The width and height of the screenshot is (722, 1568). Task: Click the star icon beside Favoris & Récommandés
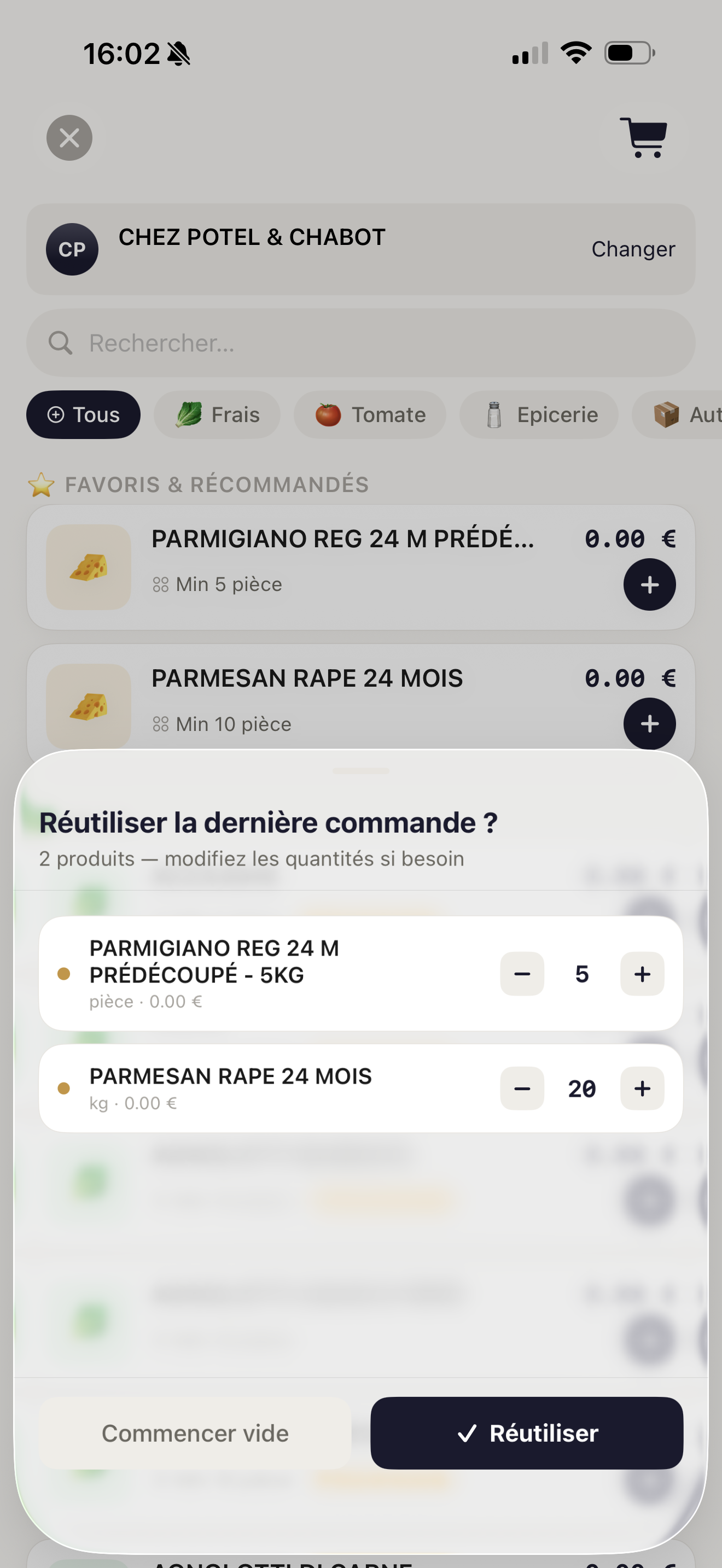(42, 484)
